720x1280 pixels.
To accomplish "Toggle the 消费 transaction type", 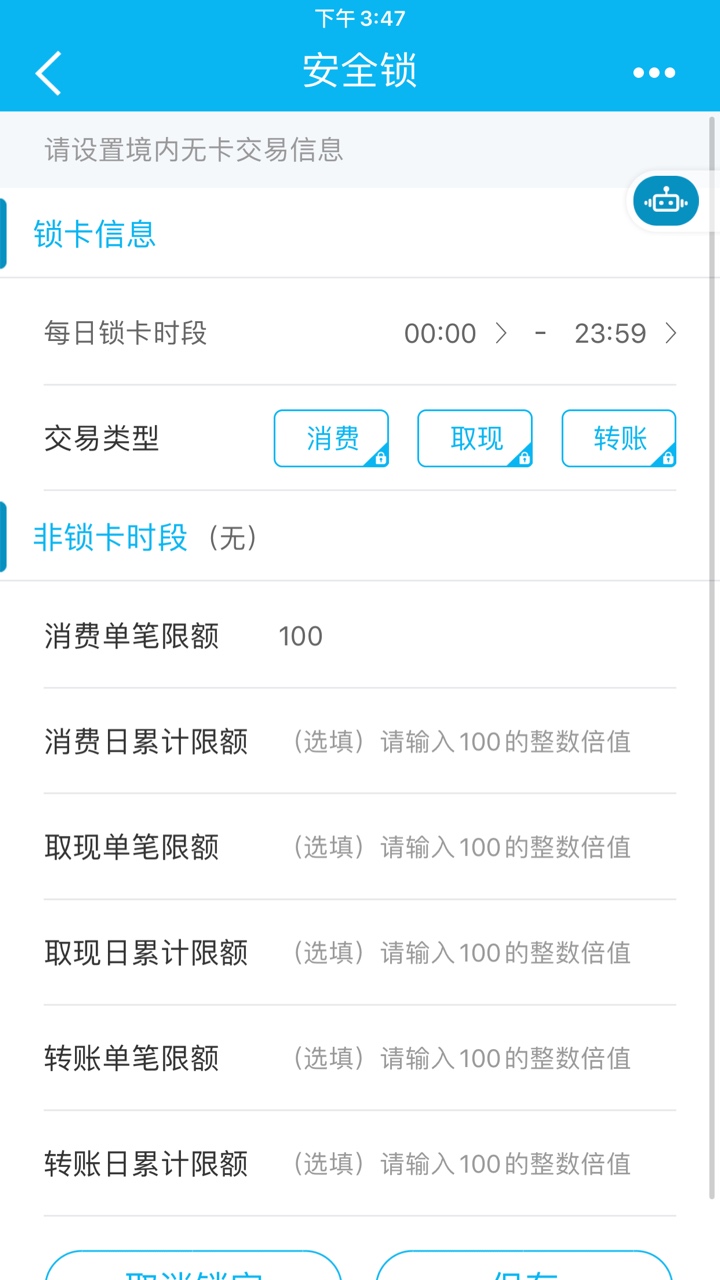I will tap(331, 438).
